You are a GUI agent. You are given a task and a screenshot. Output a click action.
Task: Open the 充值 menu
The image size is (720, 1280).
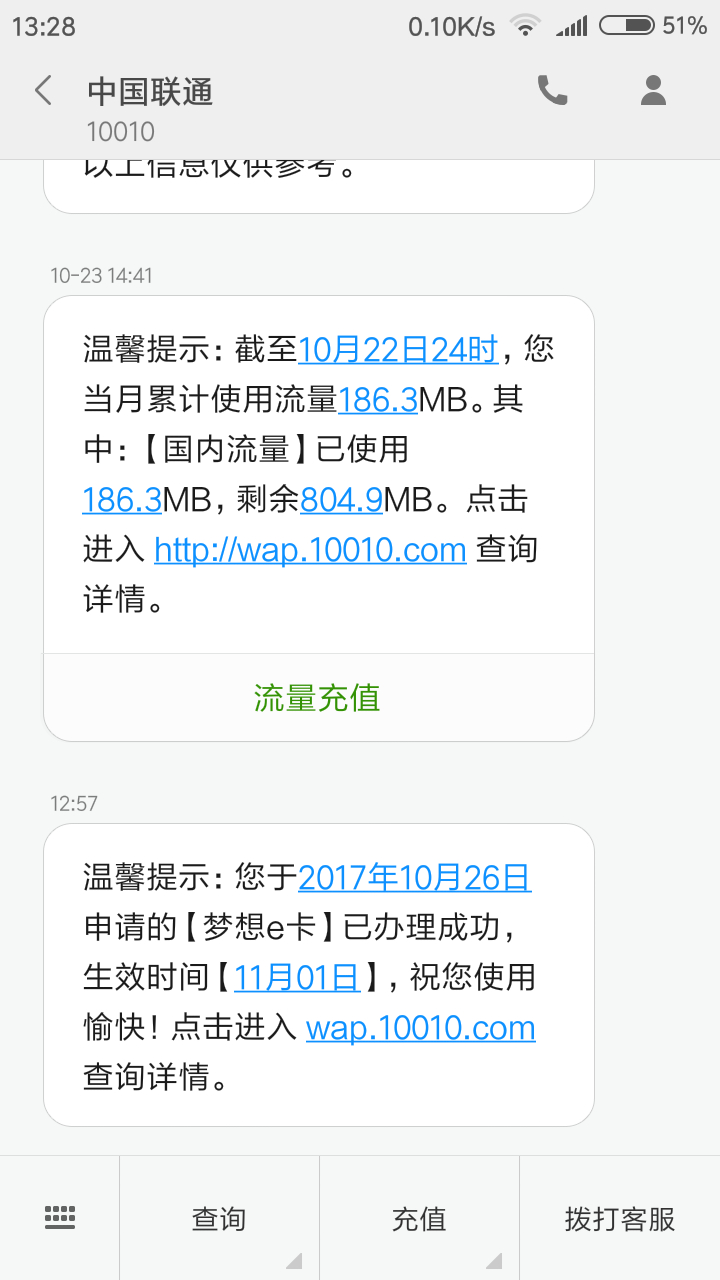pyautogui.click(x=419, y=1218)
